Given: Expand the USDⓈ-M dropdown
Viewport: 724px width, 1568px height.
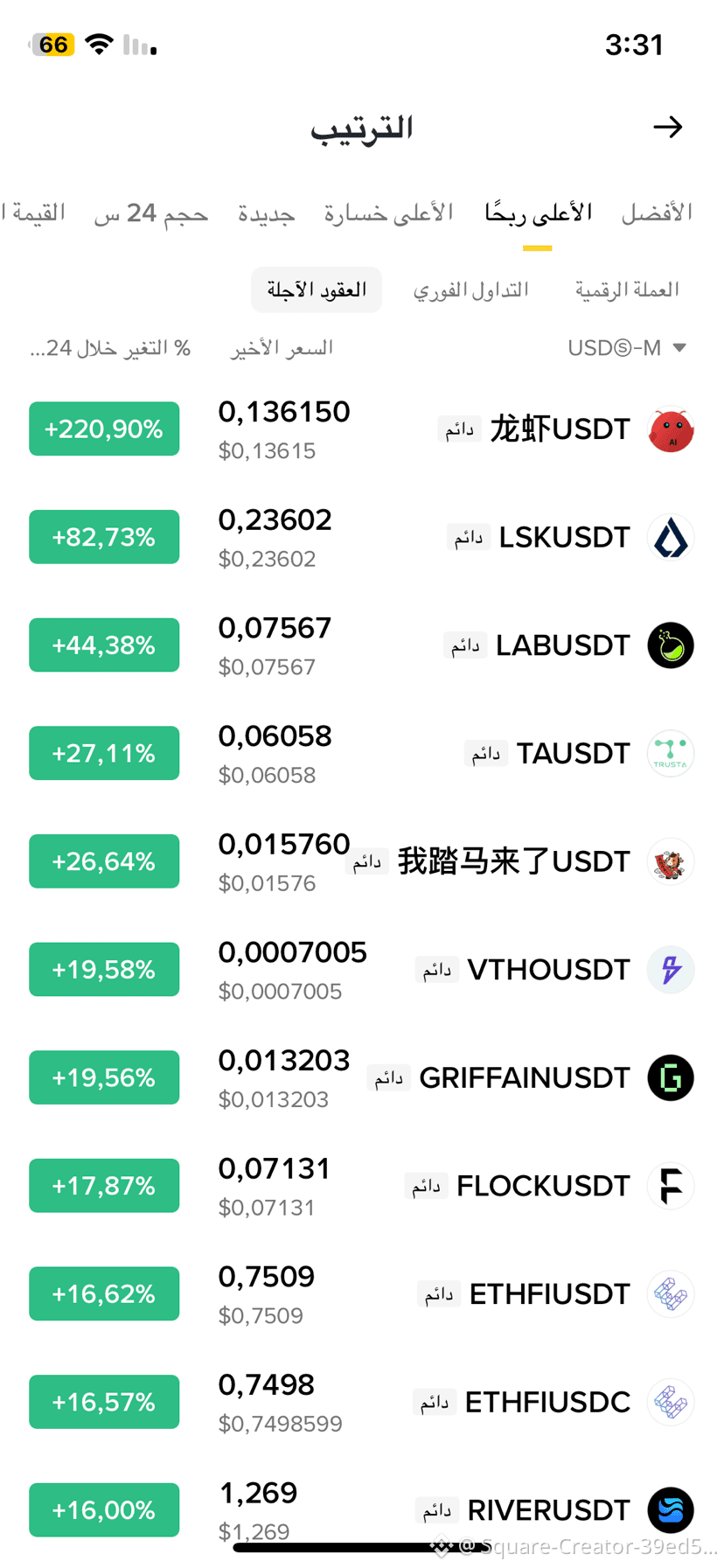Looking at the screenshot, I should (626, 348).
